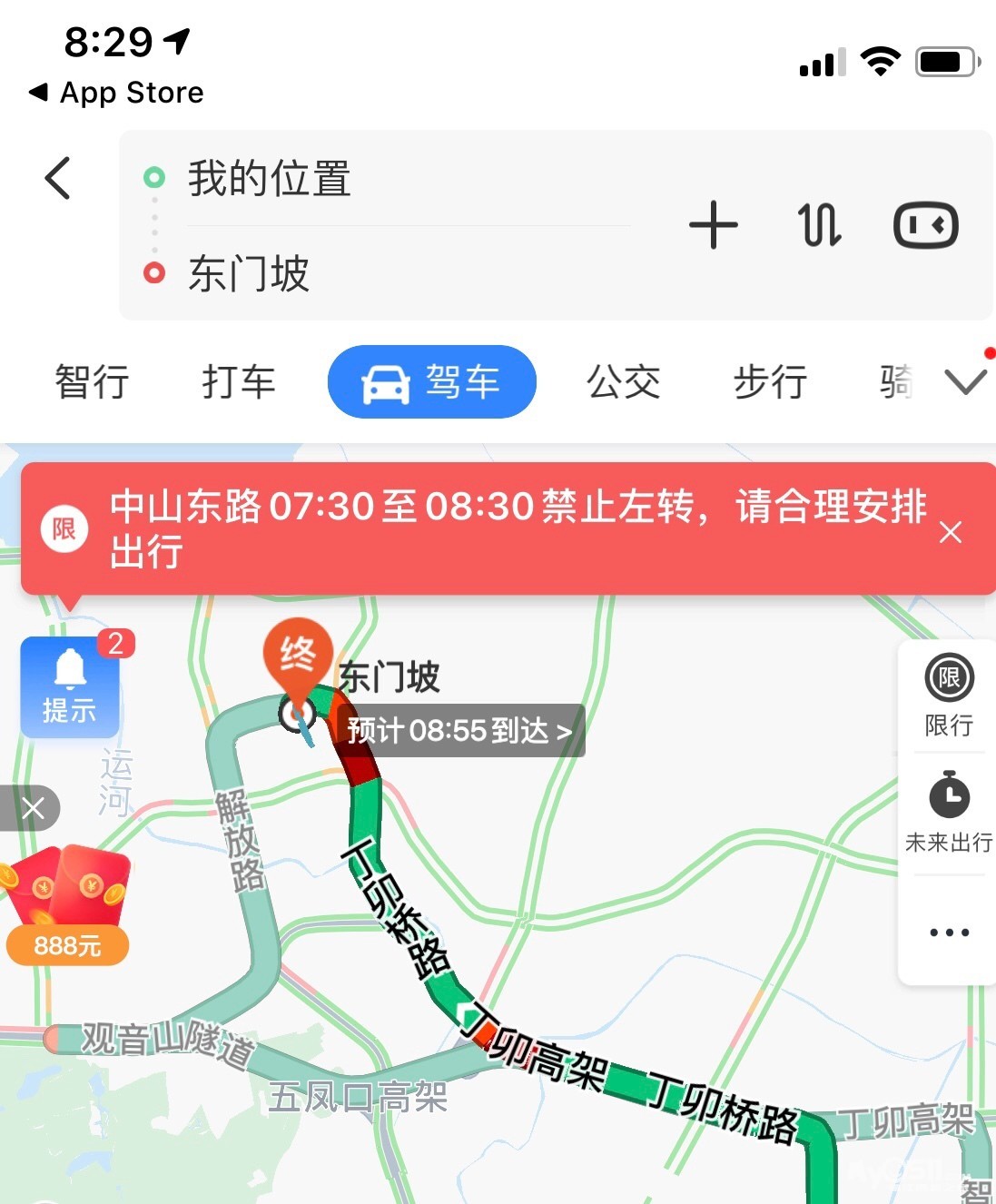
Task: Switch to the 智行 tab
Action: [92, 382]
